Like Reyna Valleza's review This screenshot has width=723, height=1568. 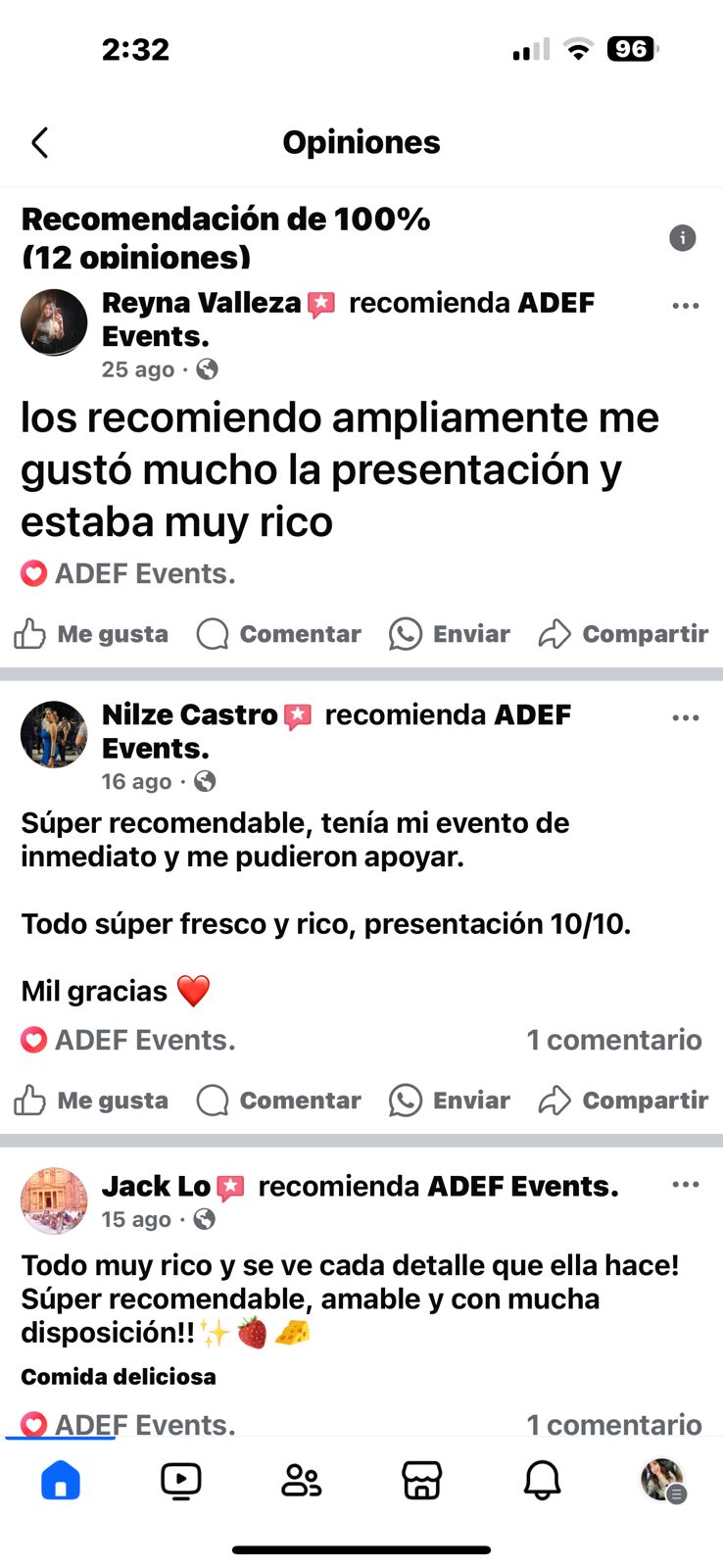91,634
